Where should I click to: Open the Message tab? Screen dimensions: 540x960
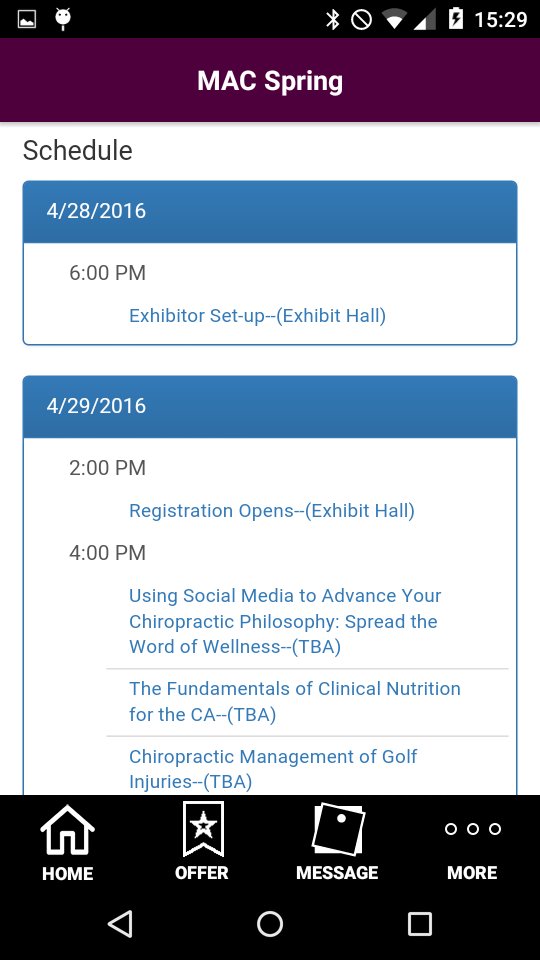point(337,843)
